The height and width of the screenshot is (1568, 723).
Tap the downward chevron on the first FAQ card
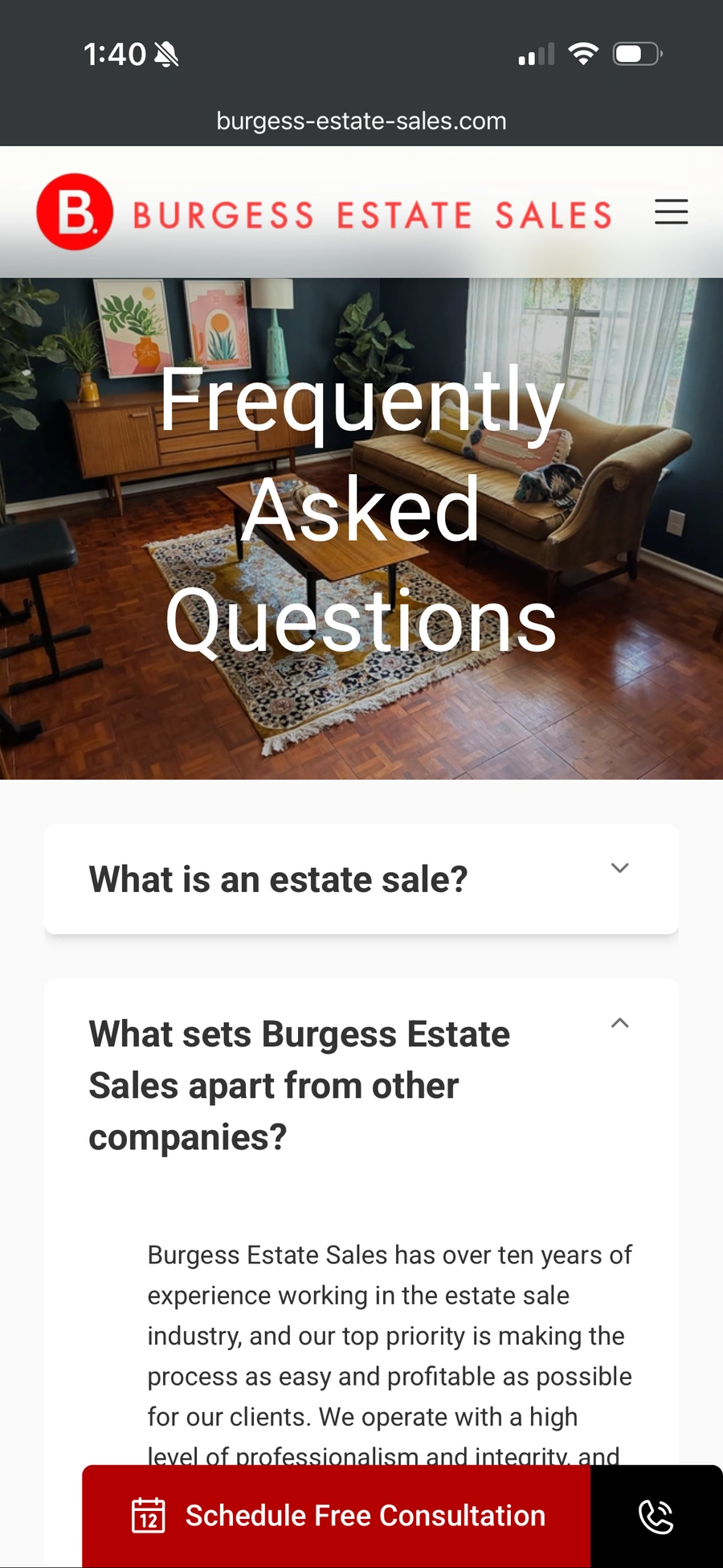pyautogui.click(x=619, y=868)
